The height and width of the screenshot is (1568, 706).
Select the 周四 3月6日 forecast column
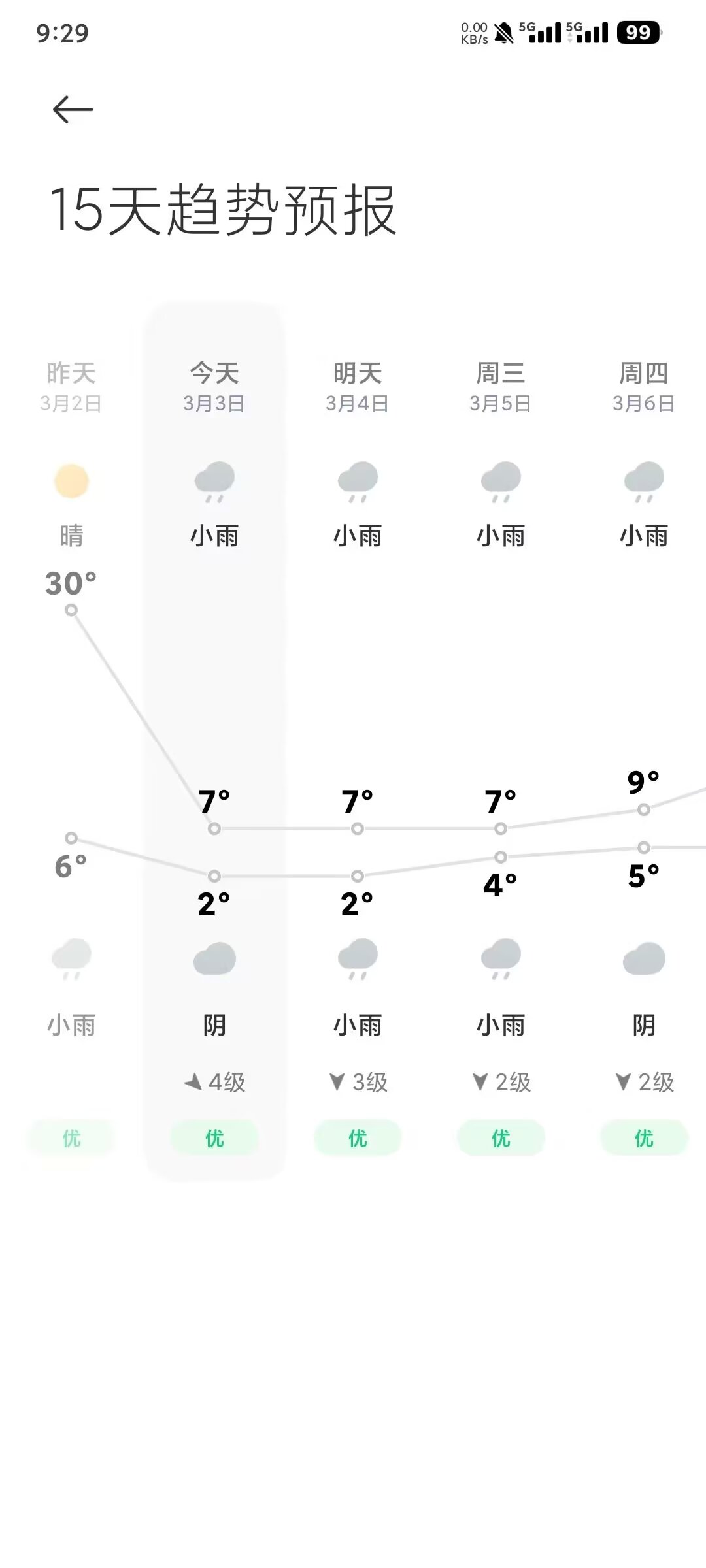(644, 742)
